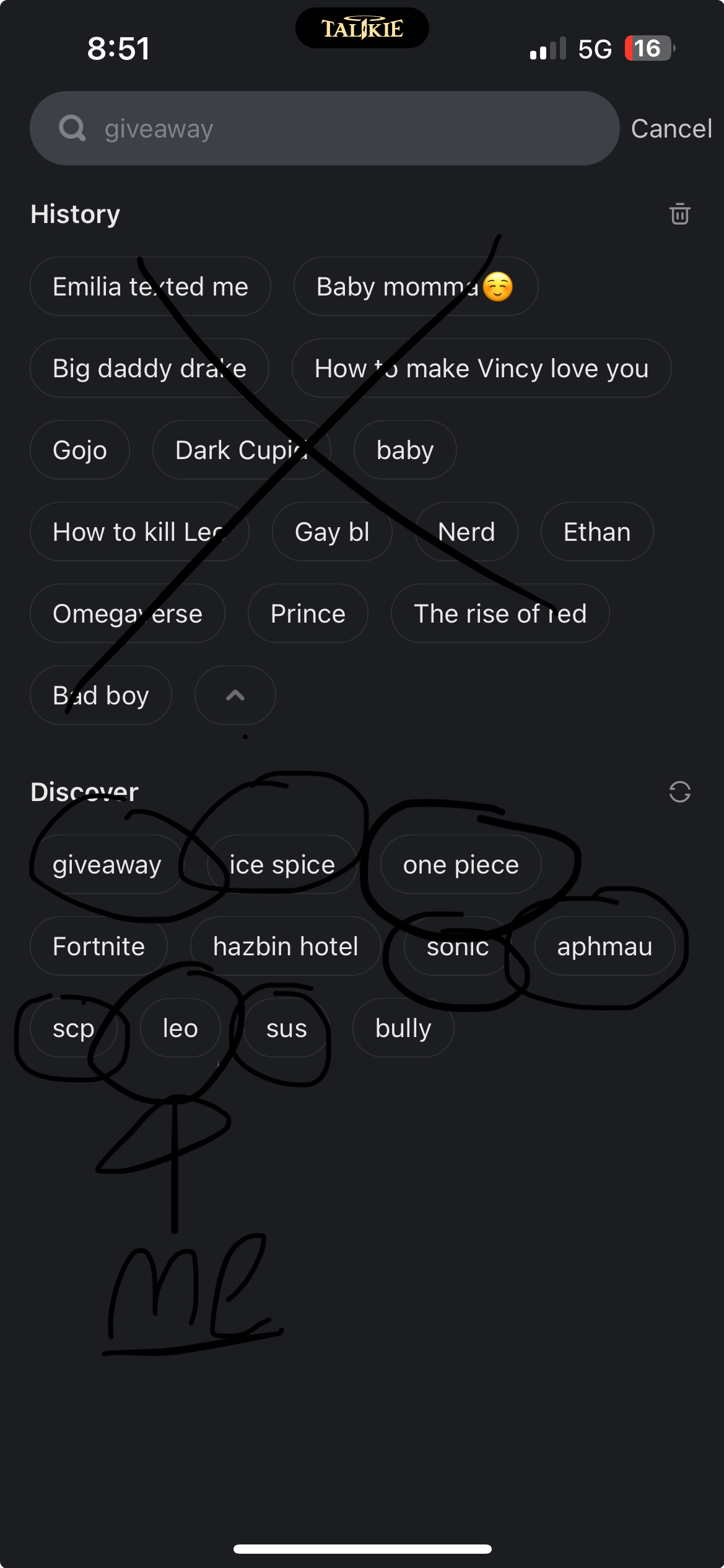Select the Fortnite Discover chip
Image resolution: width=724 pixels, height=1568 pixels.
(98, 946)
